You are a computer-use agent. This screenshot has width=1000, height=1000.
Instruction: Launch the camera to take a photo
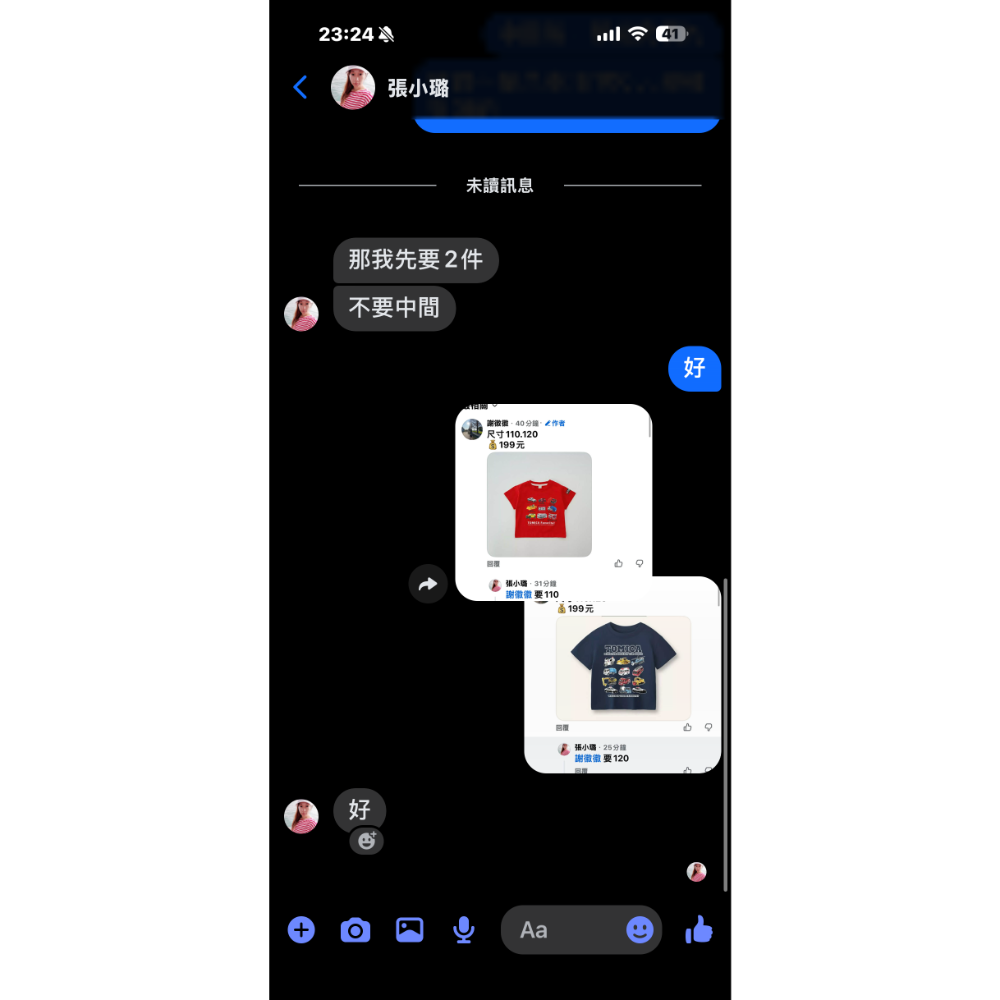355,930
